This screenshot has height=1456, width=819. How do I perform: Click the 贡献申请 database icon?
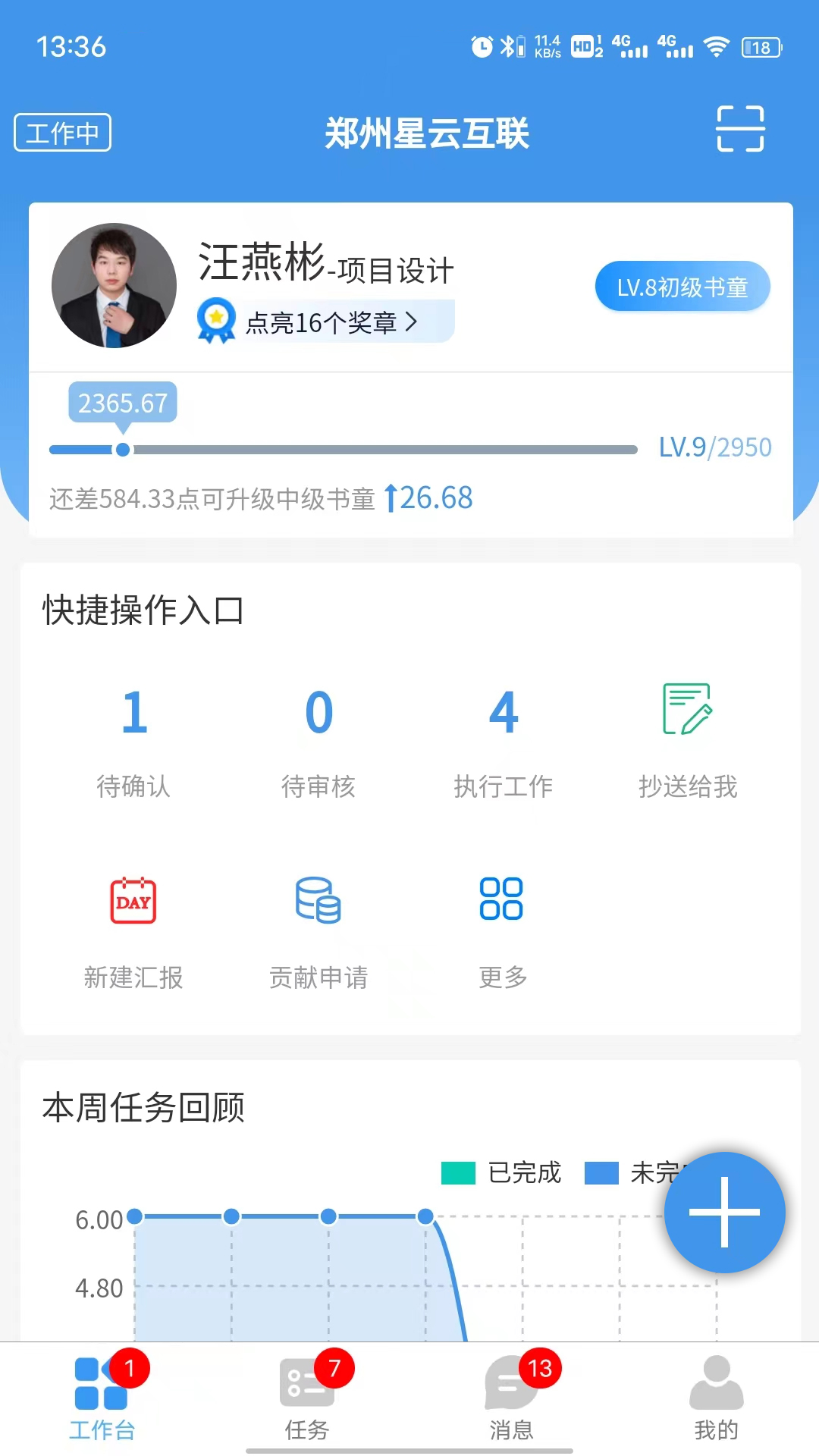click(318, 900)
